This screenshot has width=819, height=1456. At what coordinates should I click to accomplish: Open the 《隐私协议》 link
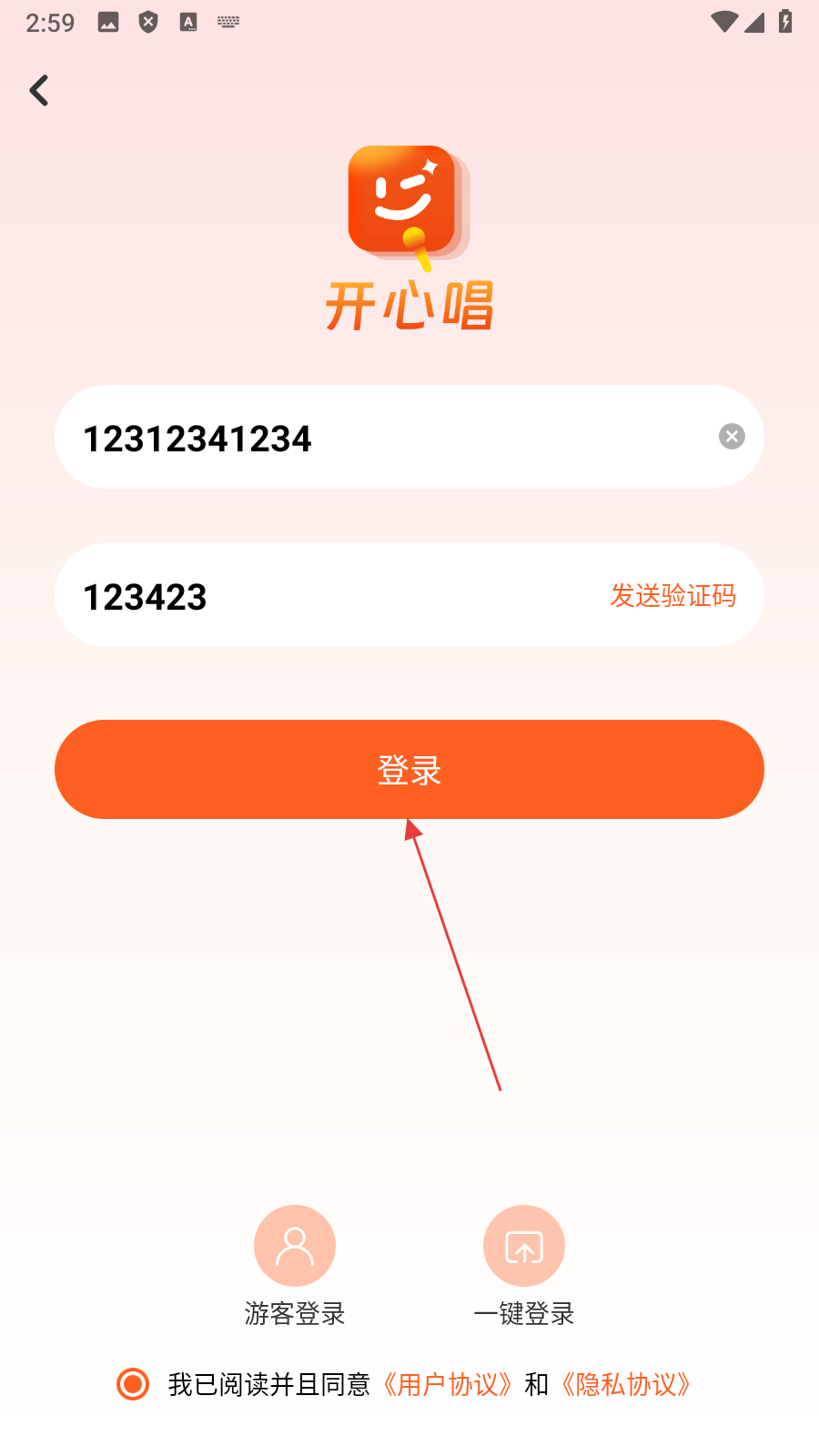[x=625, y=1384]
